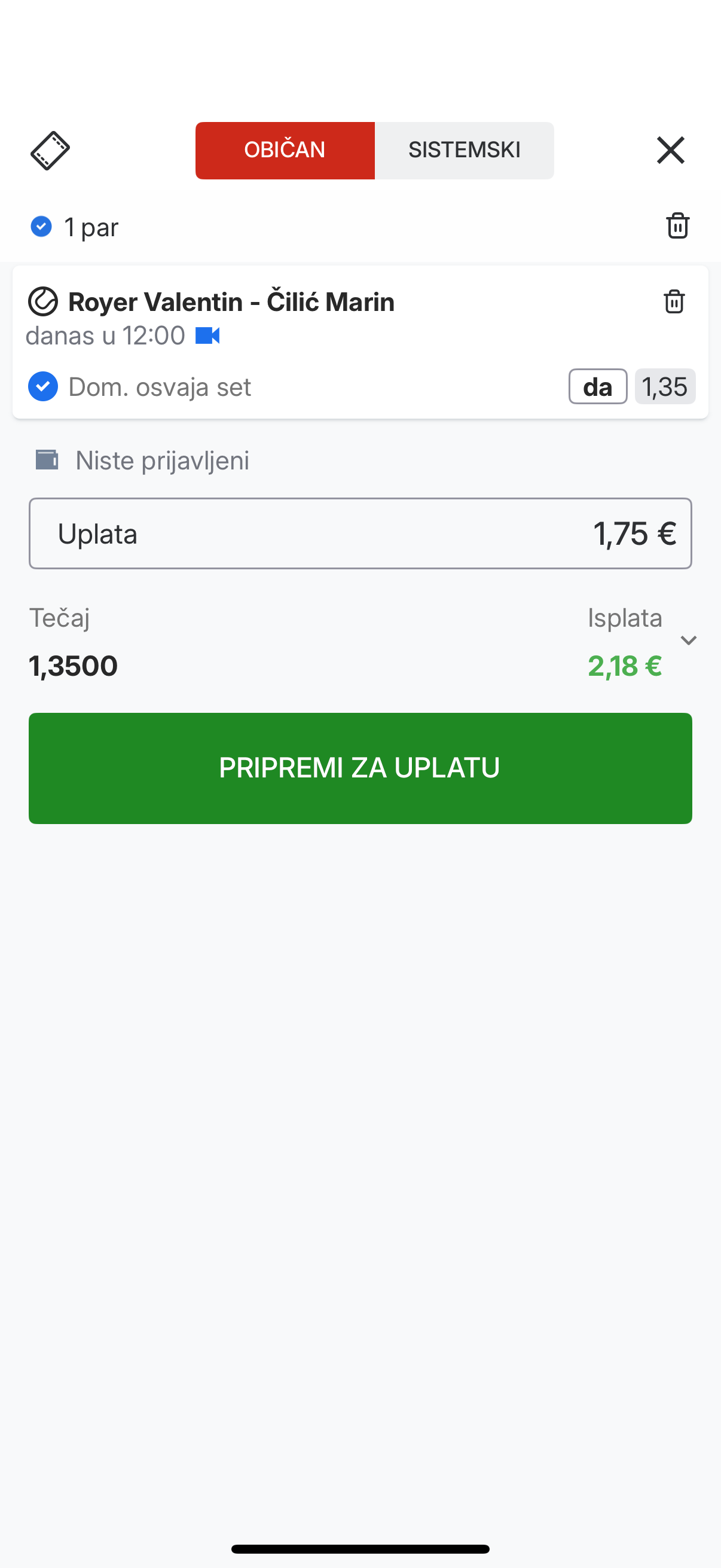This screenshot has width=721, height=1568.
Task: Open the Royer Valentin - Čilić Marin match
Action: point(231,302)
